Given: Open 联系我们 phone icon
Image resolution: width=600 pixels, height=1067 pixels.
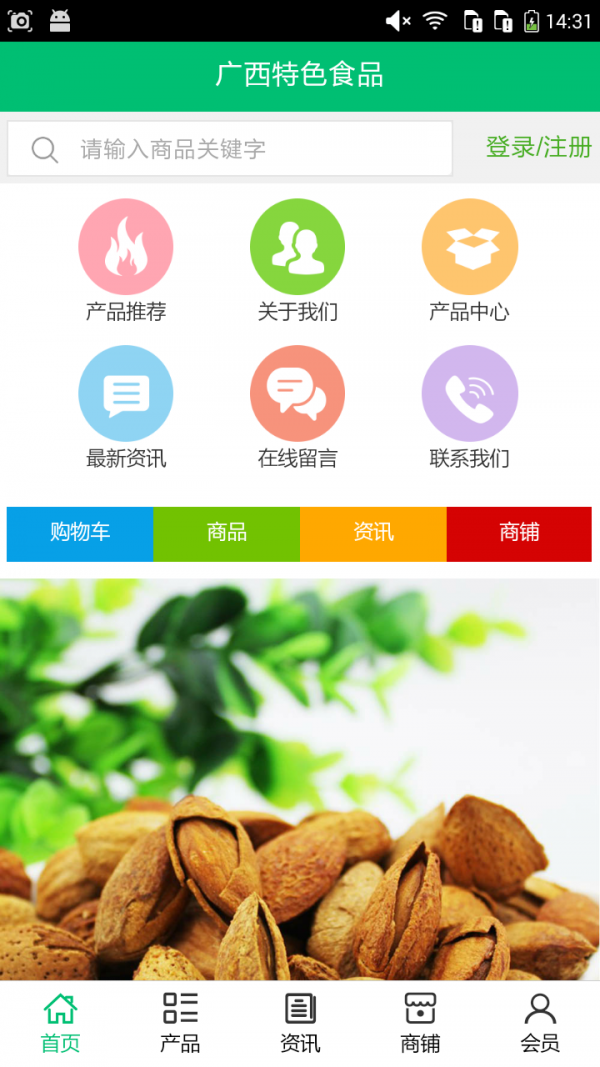Looking at the screenshot, I should [x=469, y=395].
